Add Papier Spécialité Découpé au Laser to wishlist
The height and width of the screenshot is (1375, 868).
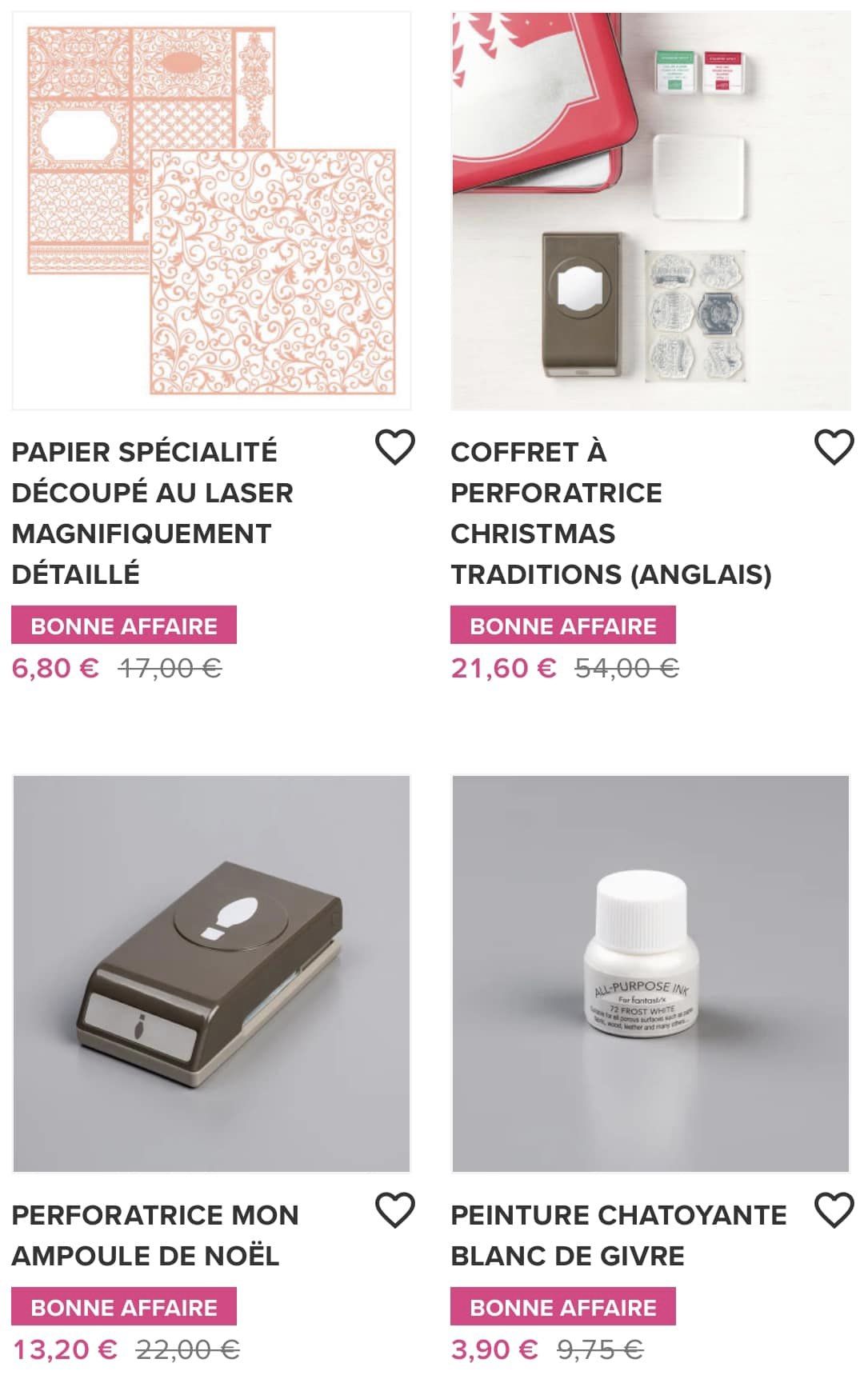[x=395, y=447]
